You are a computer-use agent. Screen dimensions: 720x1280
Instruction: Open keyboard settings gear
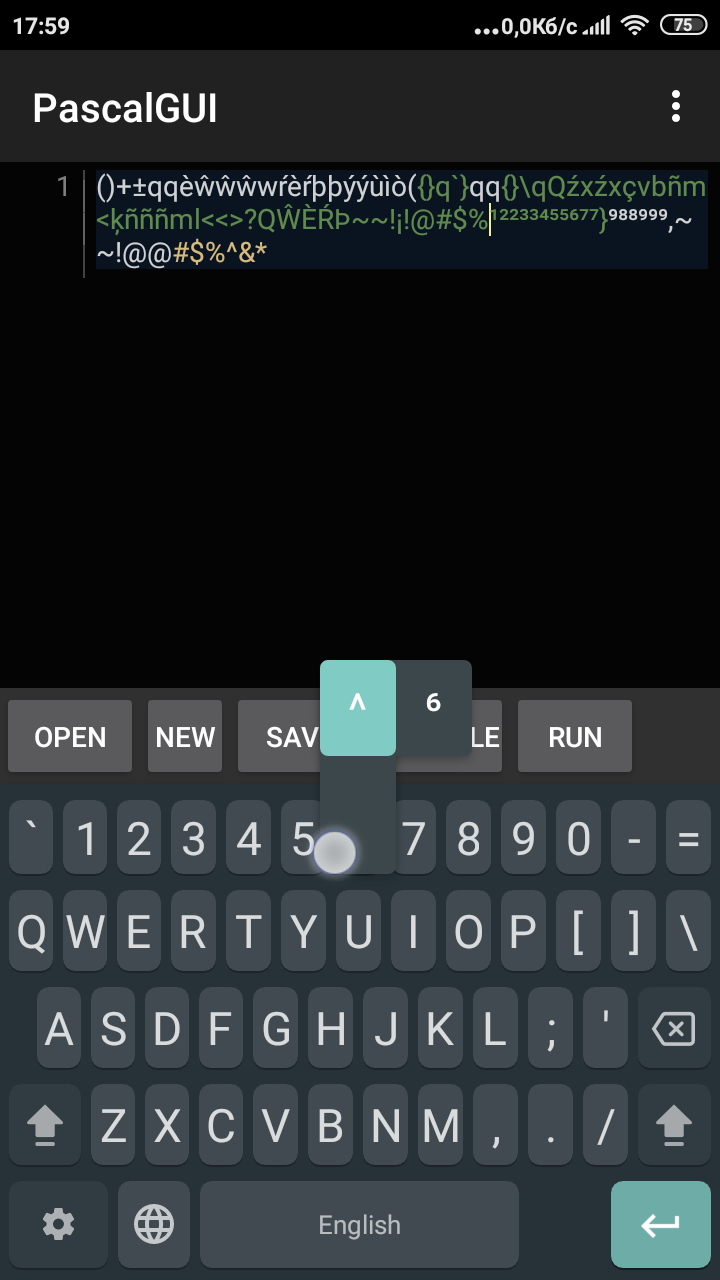pos(58,1224)
